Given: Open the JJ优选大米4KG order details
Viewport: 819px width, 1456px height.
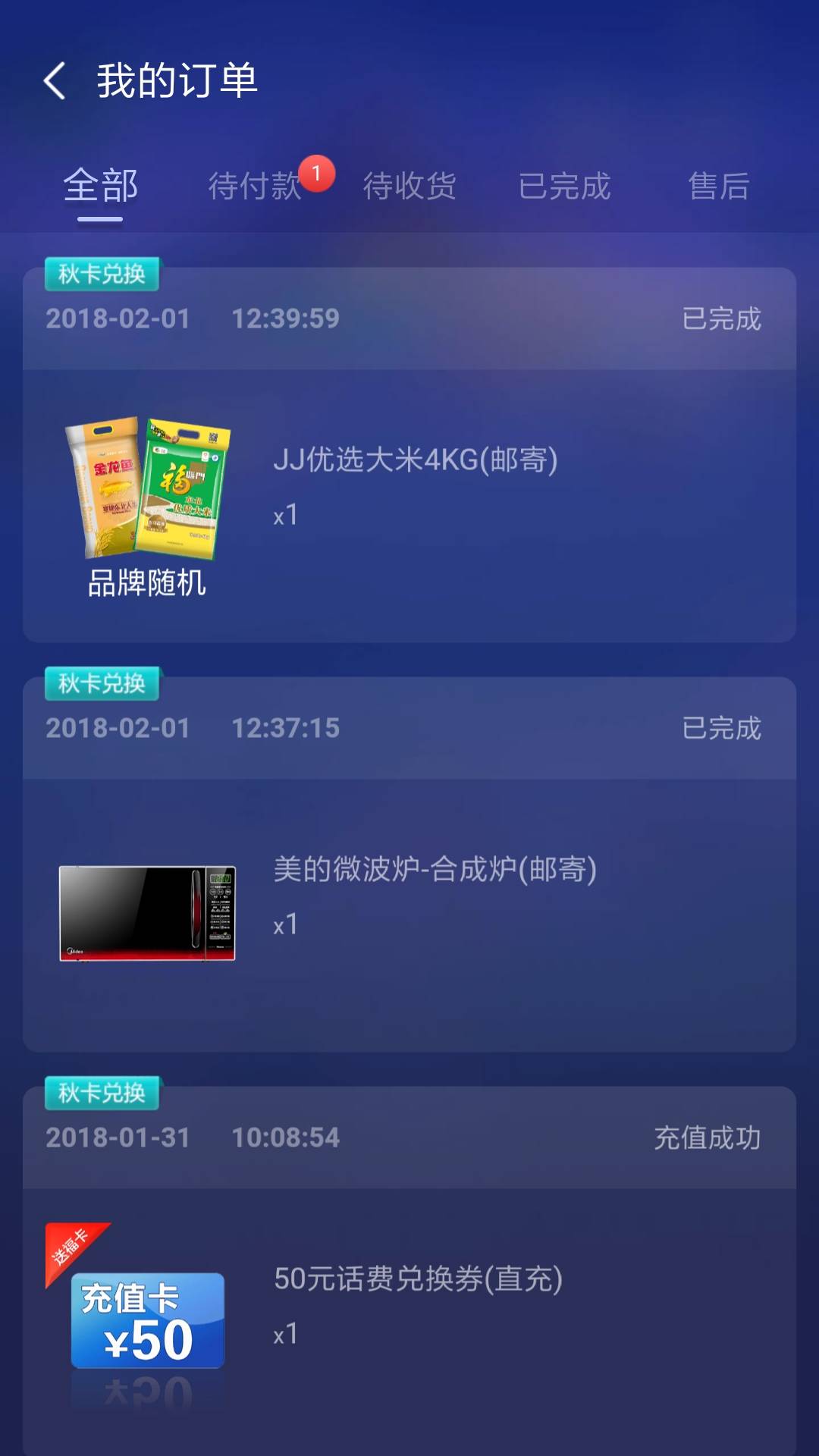Looking at the screenshot, I should [417, 459].
